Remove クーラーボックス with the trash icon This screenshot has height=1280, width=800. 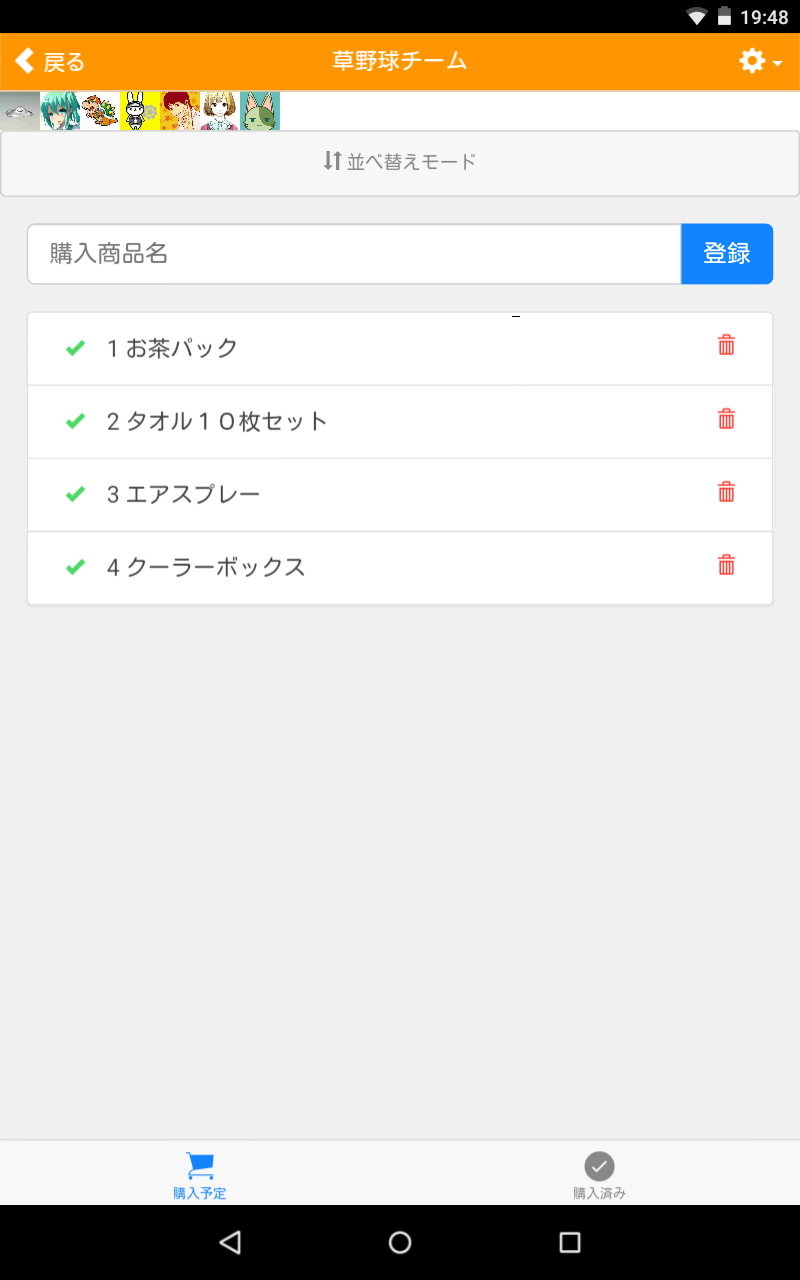point(727,565)
